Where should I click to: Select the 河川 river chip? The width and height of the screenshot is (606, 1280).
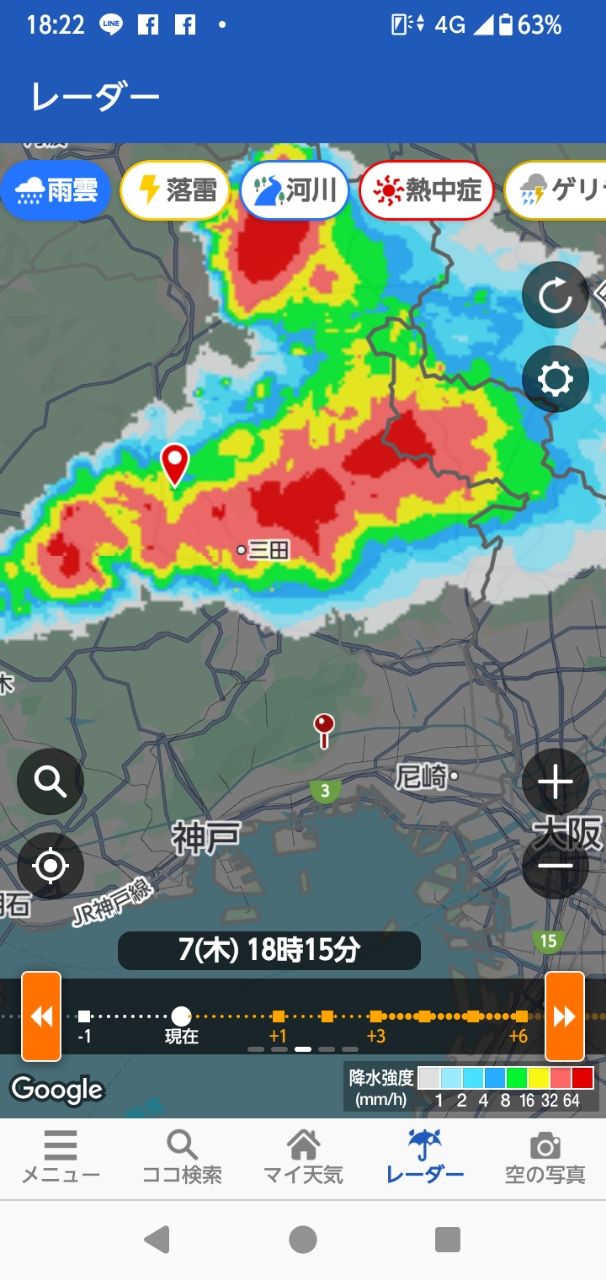(x=295, y=190)
